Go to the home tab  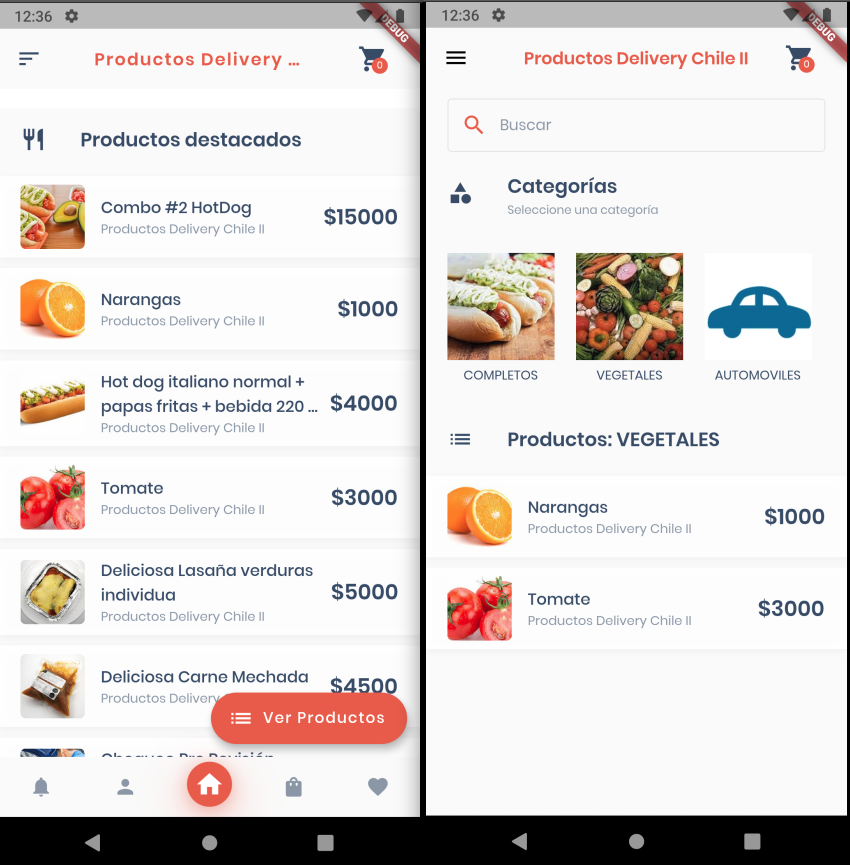pos(209,785)
